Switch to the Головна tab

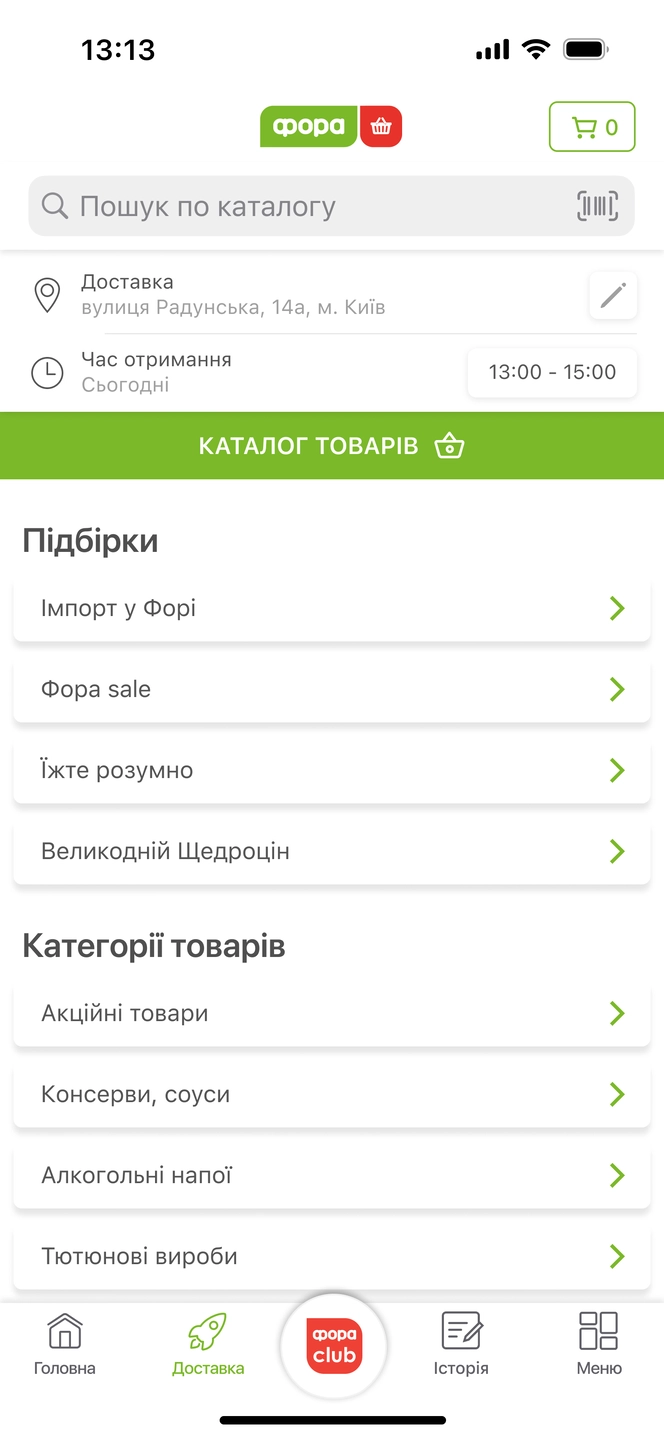pyautogui.click(x=65, y=1345)
